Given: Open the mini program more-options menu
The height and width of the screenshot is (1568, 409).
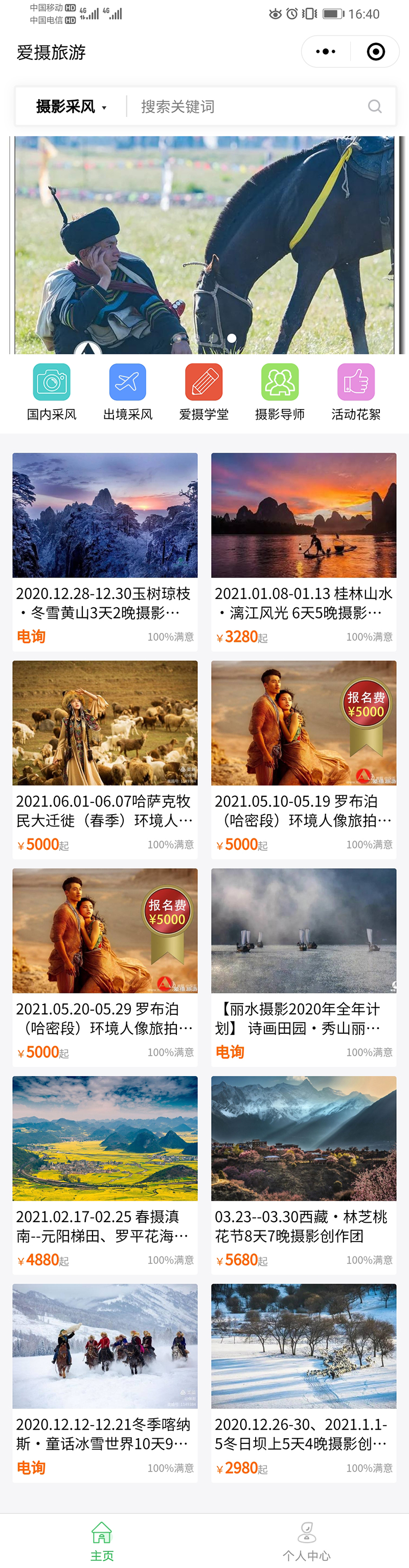Looking at the screenshot, I should pos(326,52).
